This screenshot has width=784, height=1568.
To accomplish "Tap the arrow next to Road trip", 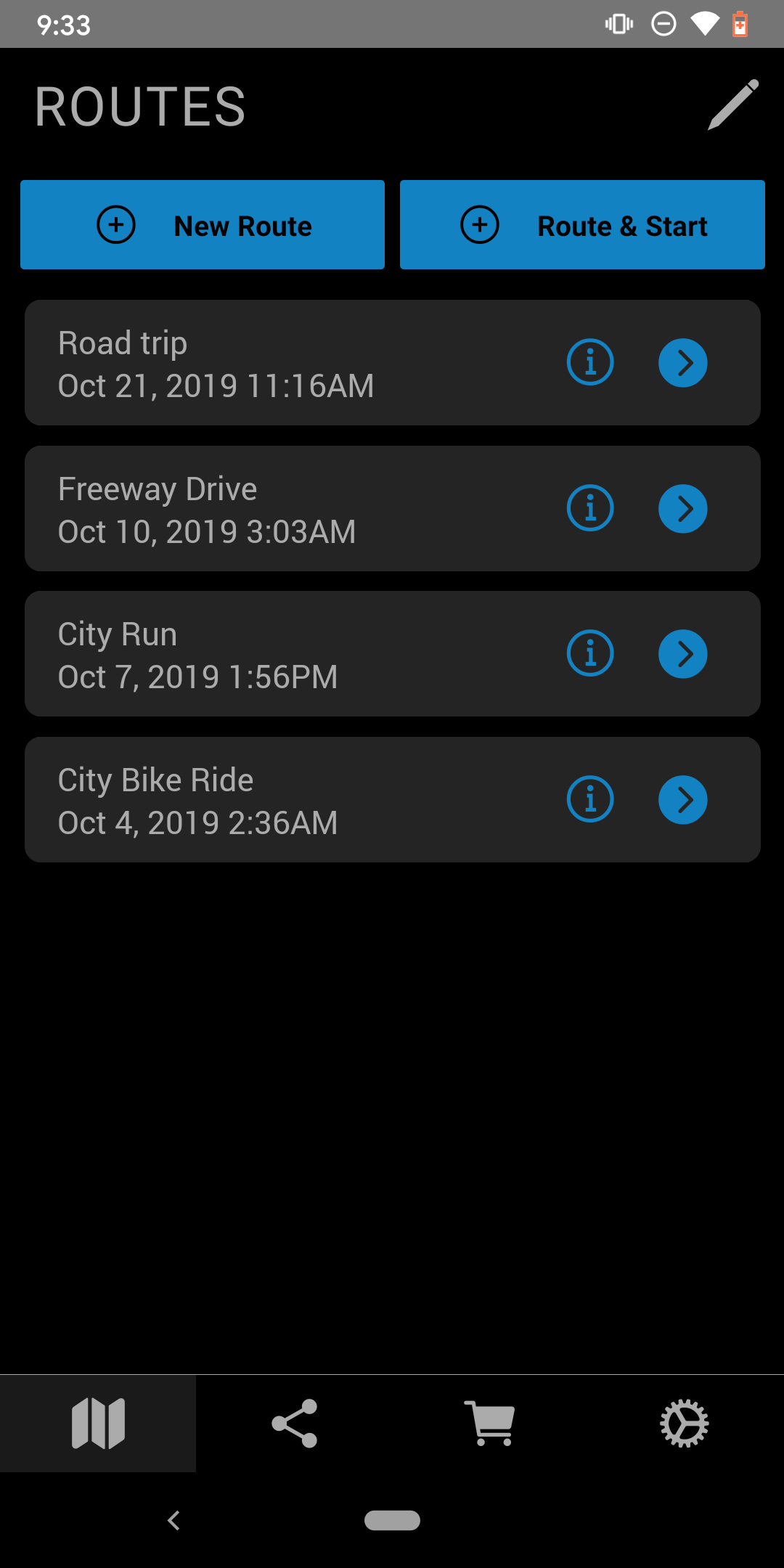I will 683,363.
